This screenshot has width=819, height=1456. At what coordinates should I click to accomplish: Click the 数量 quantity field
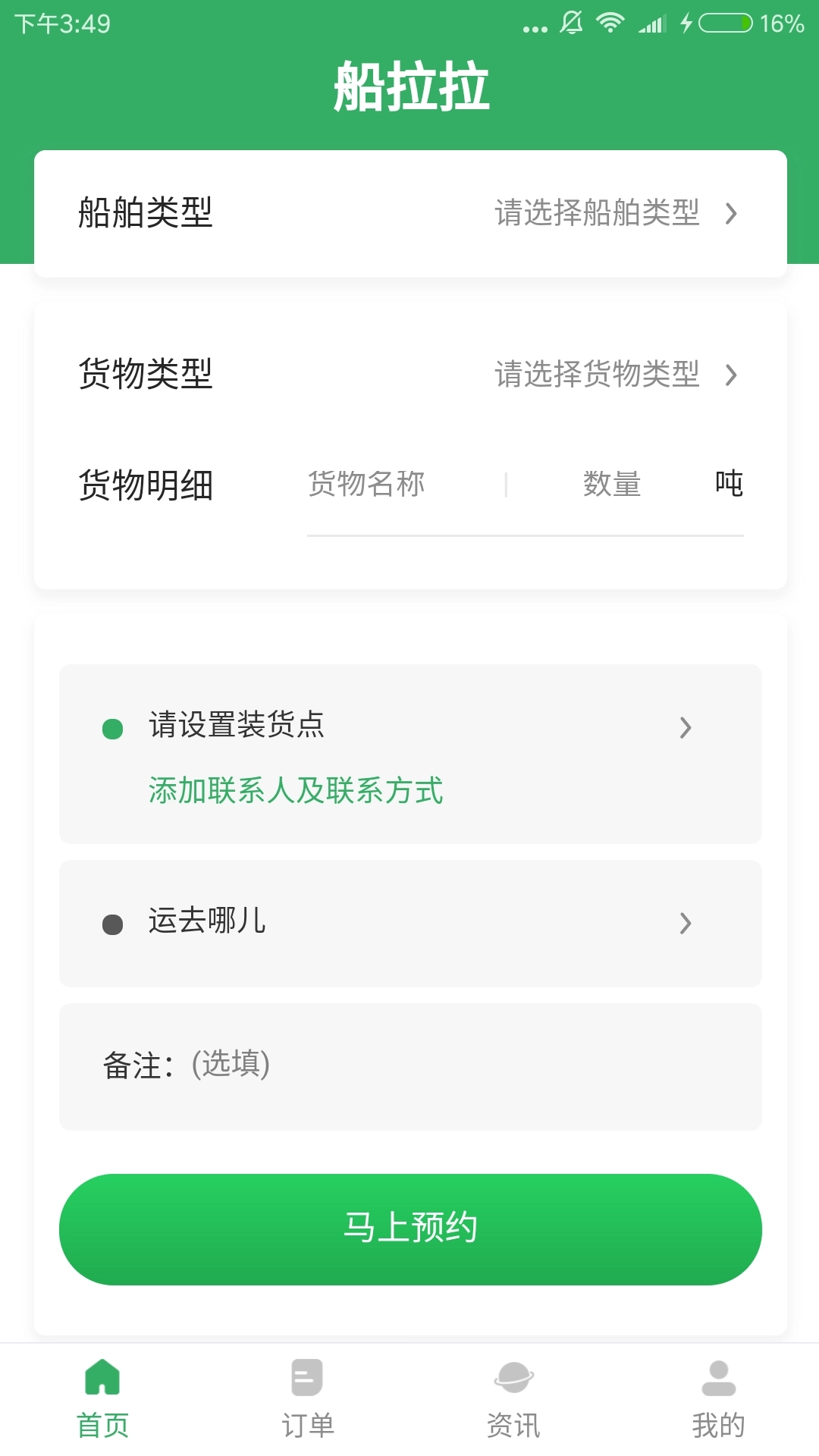point(613,483)
